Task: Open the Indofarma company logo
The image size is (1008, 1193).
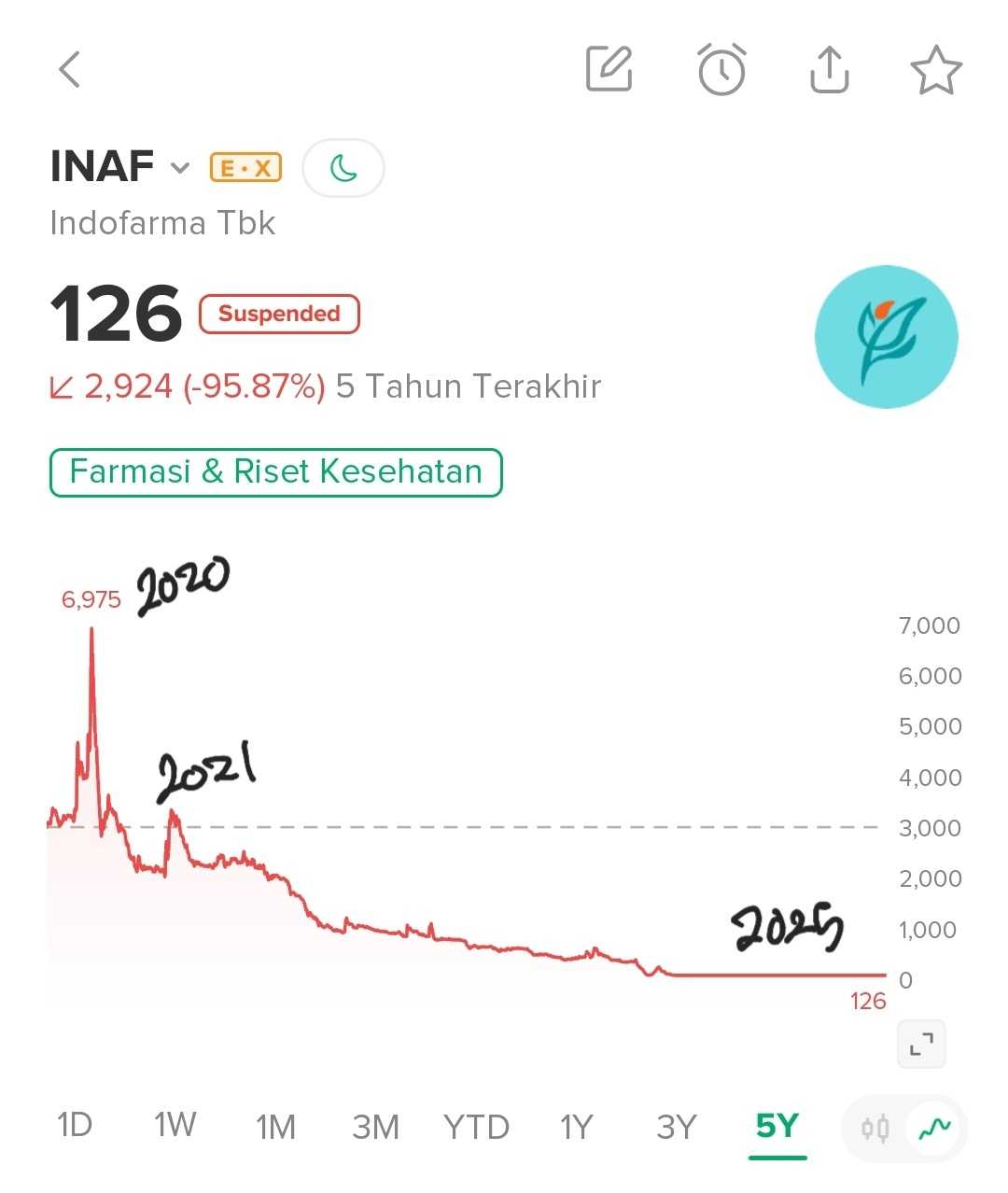Action: tap(886, 337)
